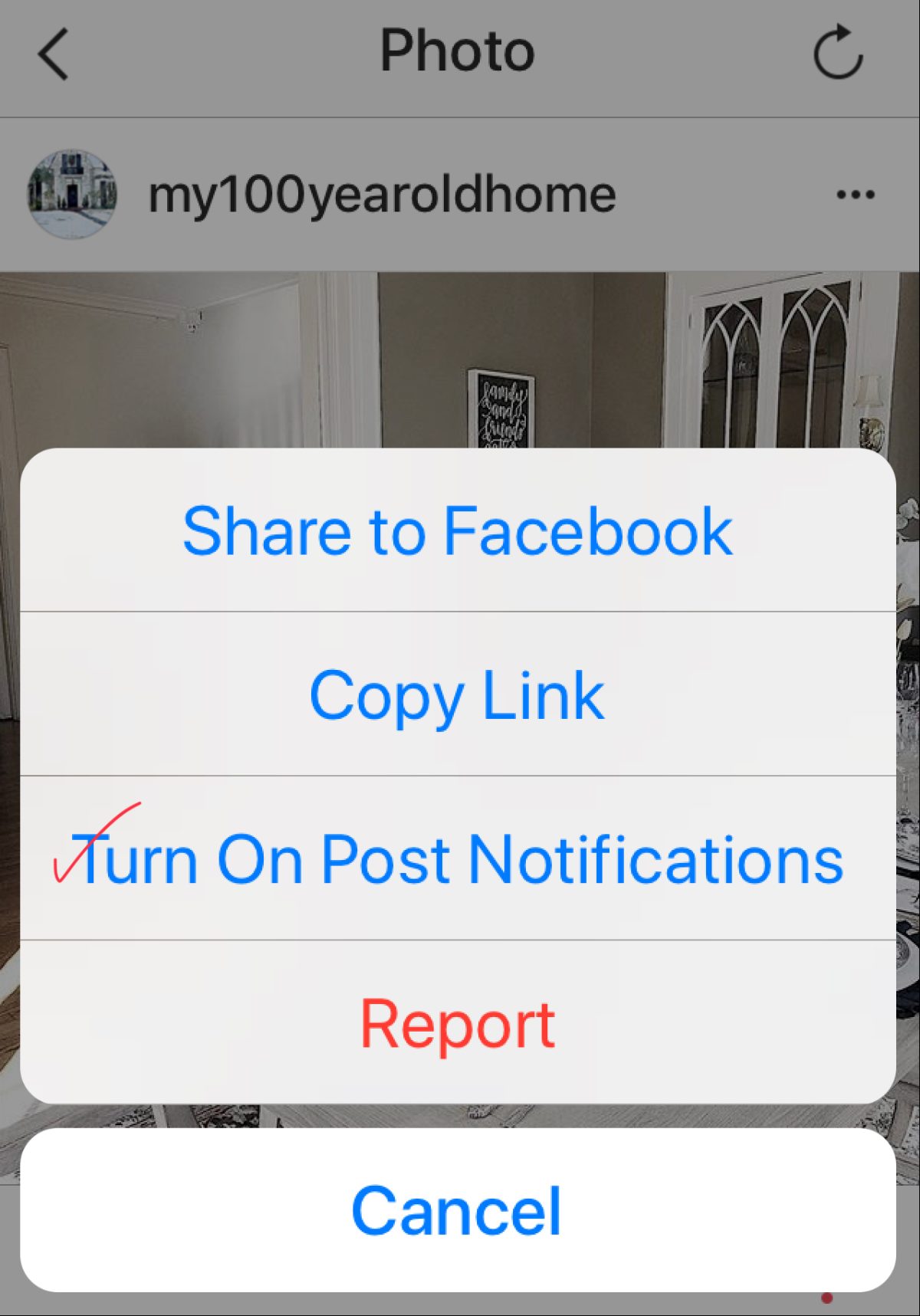Refresh the photo page

point(838,52)
